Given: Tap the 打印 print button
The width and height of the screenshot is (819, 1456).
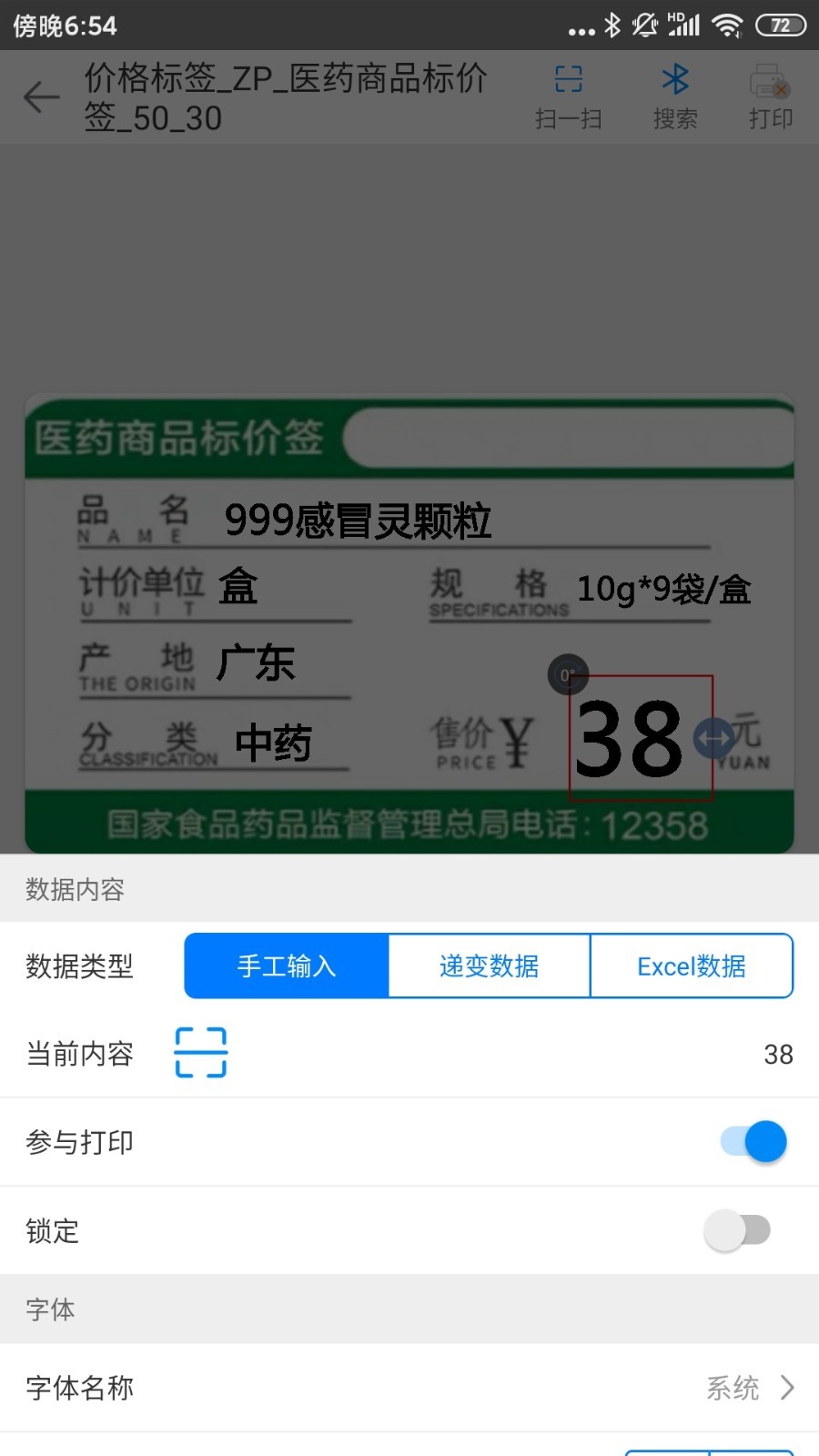Looking at the screenshot, I should pyautogui.click(x=770, y=96).
